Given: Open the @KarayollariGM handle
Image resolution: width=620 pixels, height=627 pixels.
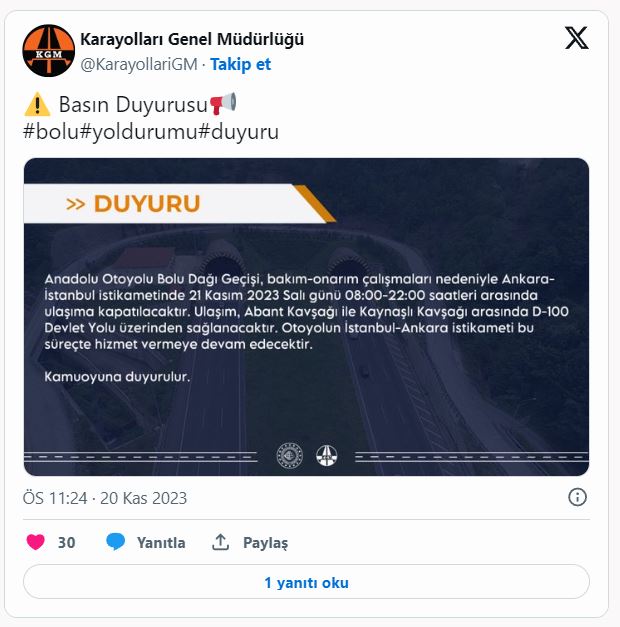Looking at the screenshot, I should pyautogui.click(x=139, y=64).
